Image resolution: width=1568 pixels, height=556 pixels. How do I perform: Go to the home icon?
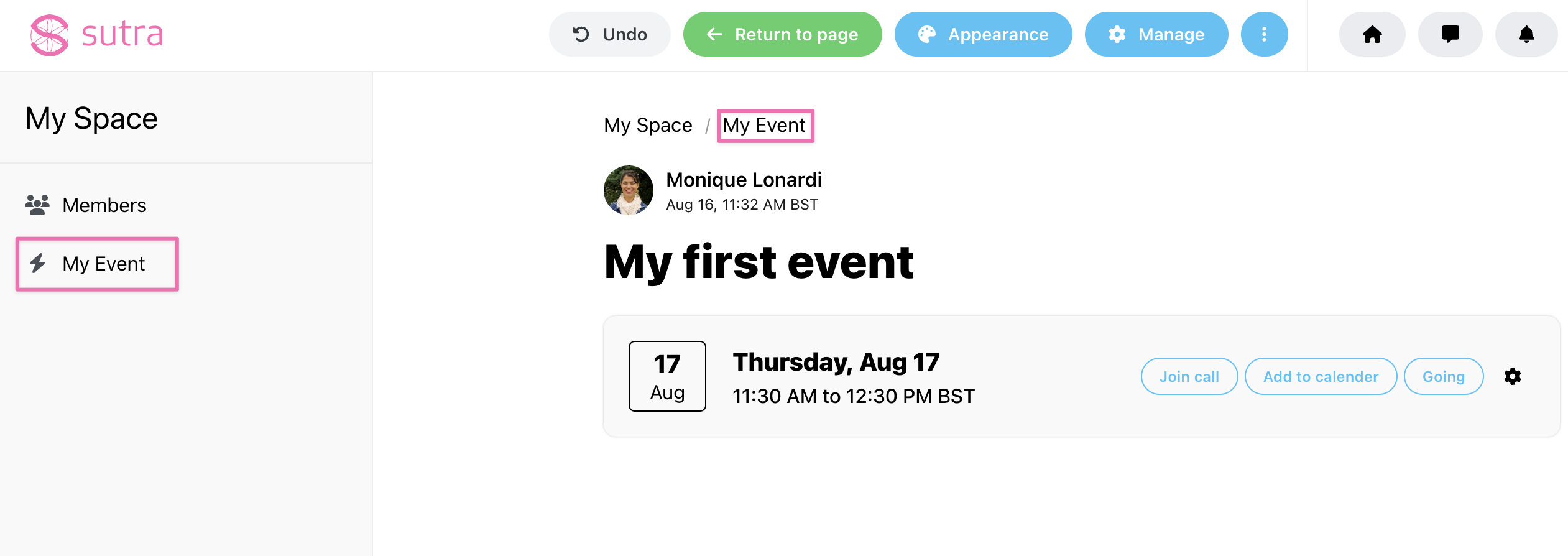click(1372, 34)
